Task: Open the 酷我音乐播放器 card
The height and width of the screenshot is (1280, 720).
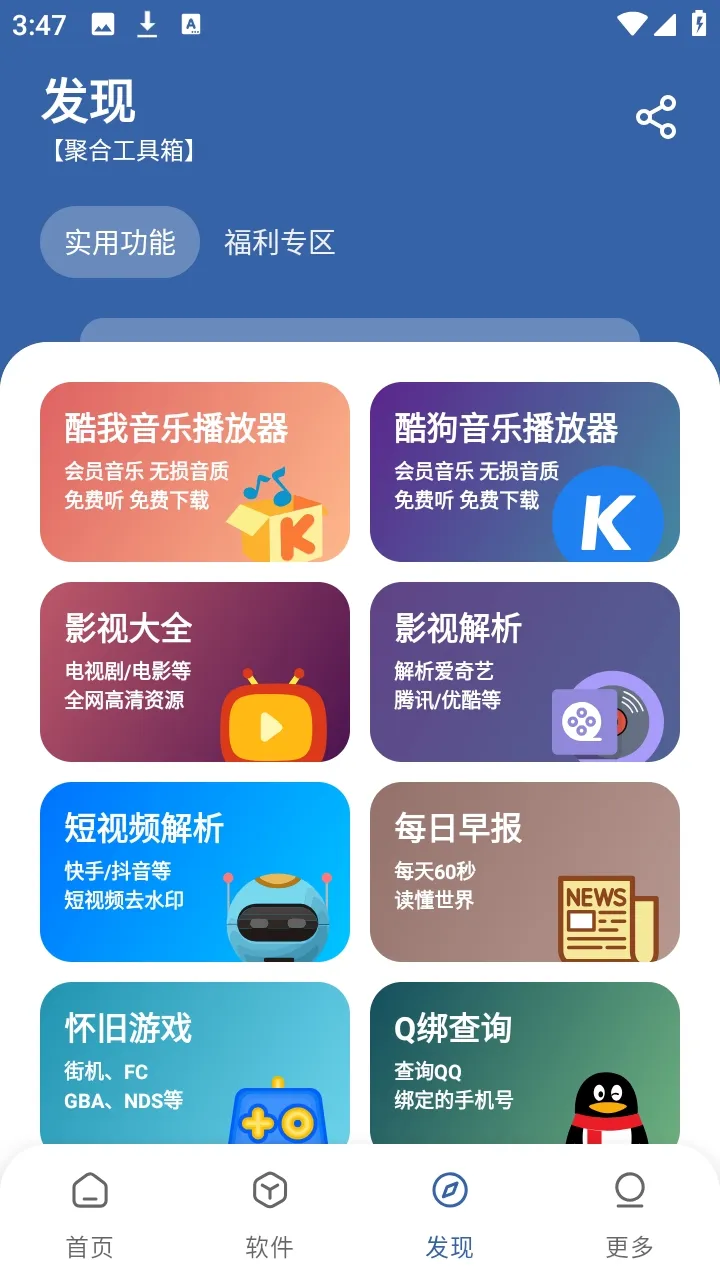Action: pyautogui.click(x=195, y=472)
